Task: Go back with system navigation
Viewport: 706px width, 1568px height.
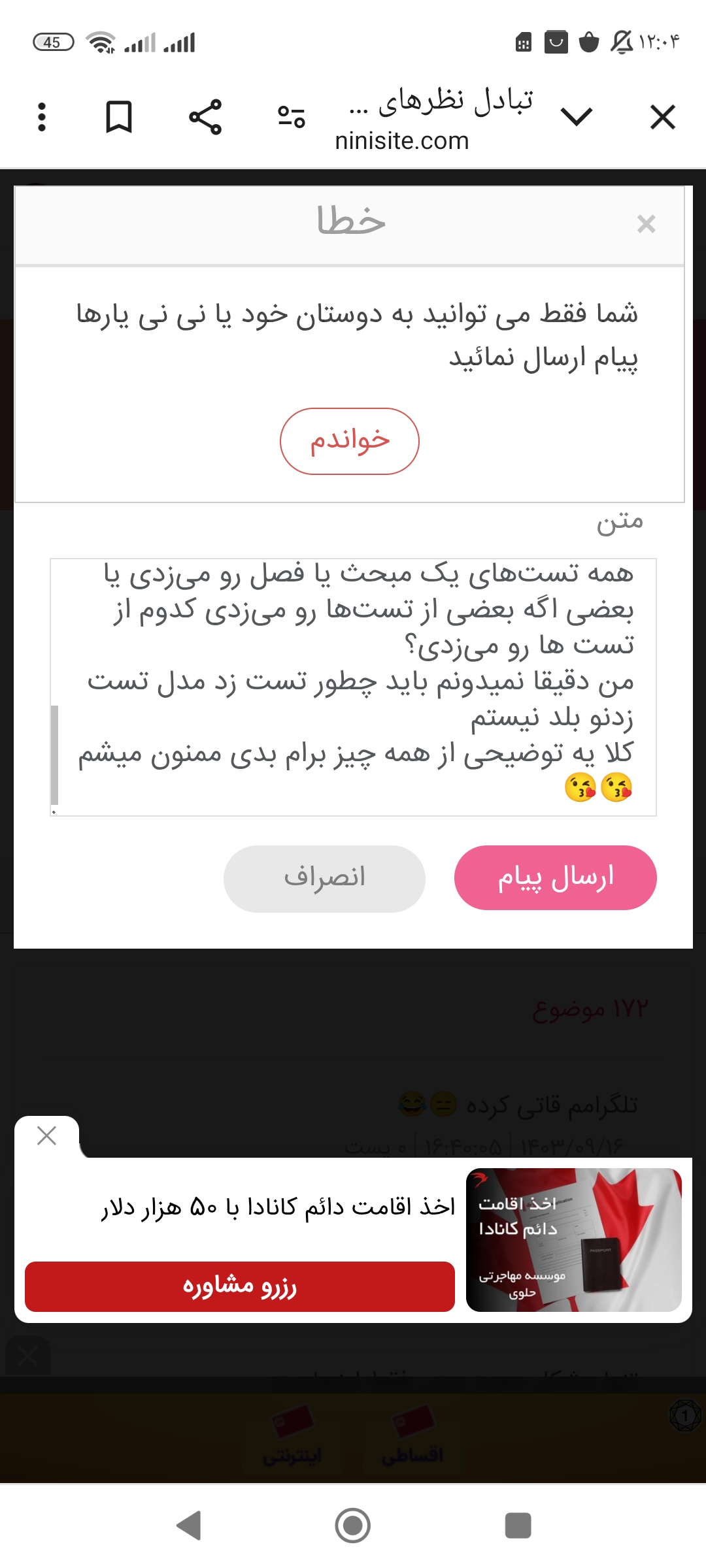Action: (x=189, y=1526)
